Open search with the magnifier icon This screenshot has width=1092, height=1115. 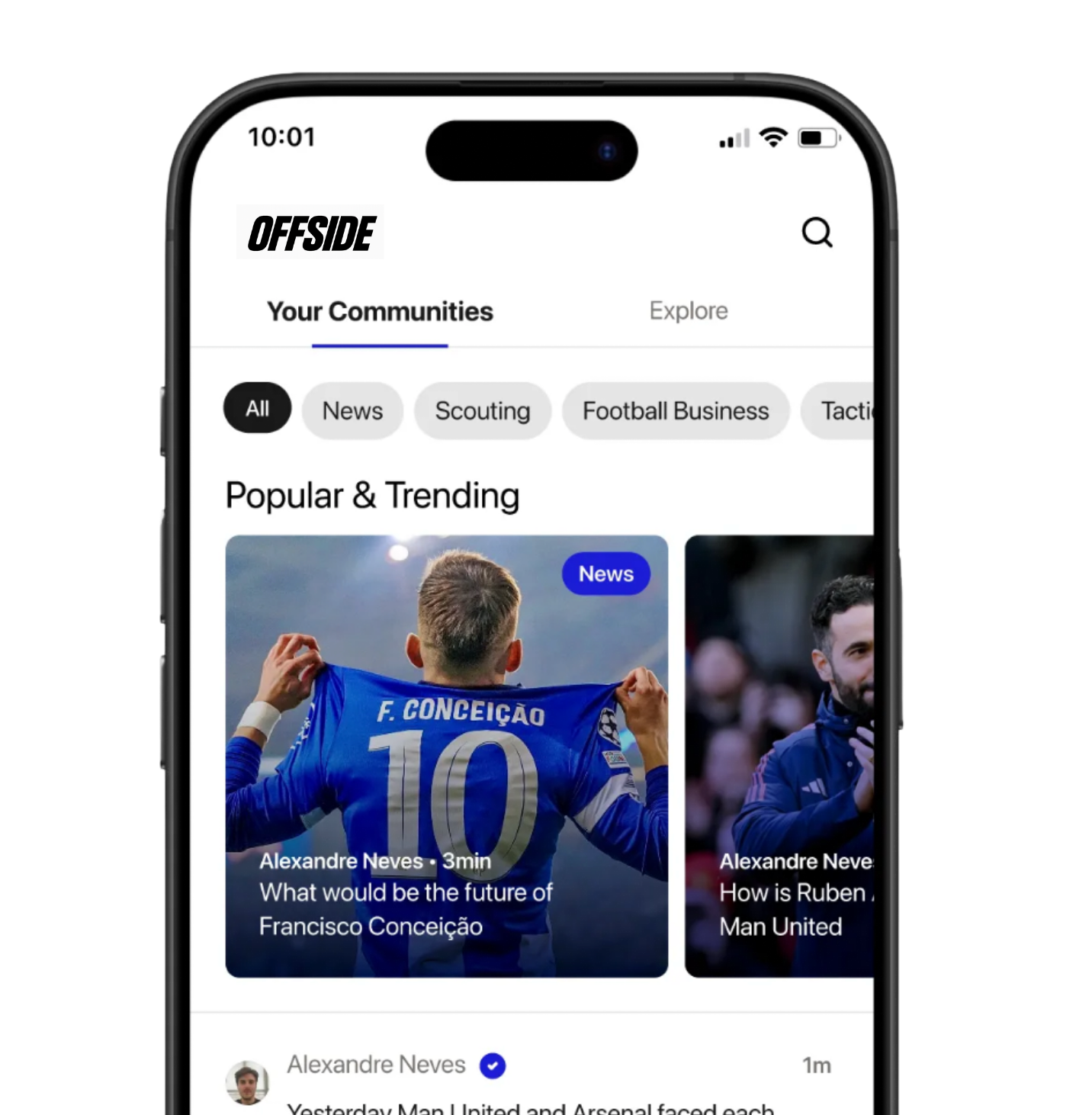tap(817, 232)
